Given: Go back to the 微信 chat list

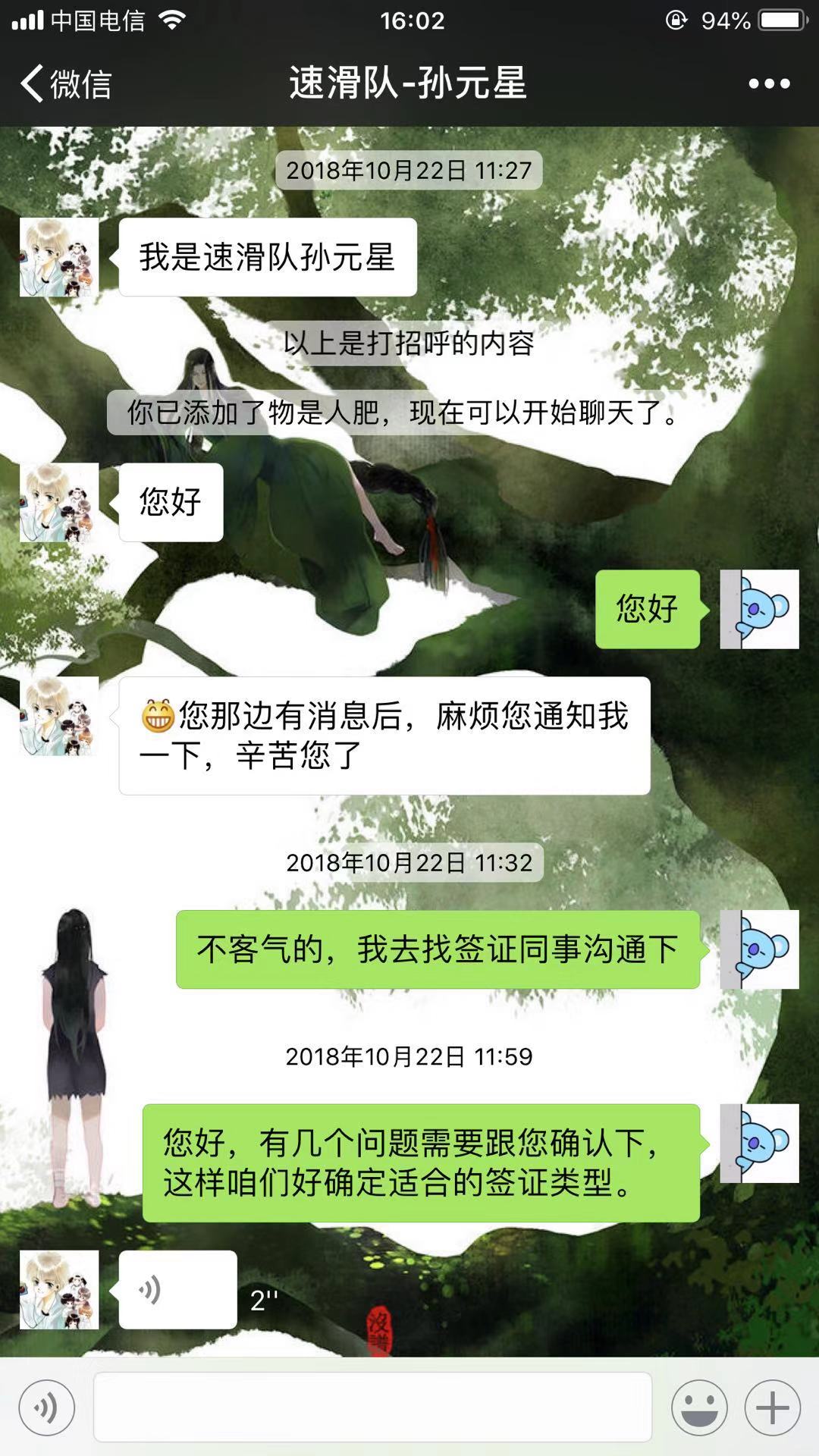Looking at the screenshot, I should (67, 83).
